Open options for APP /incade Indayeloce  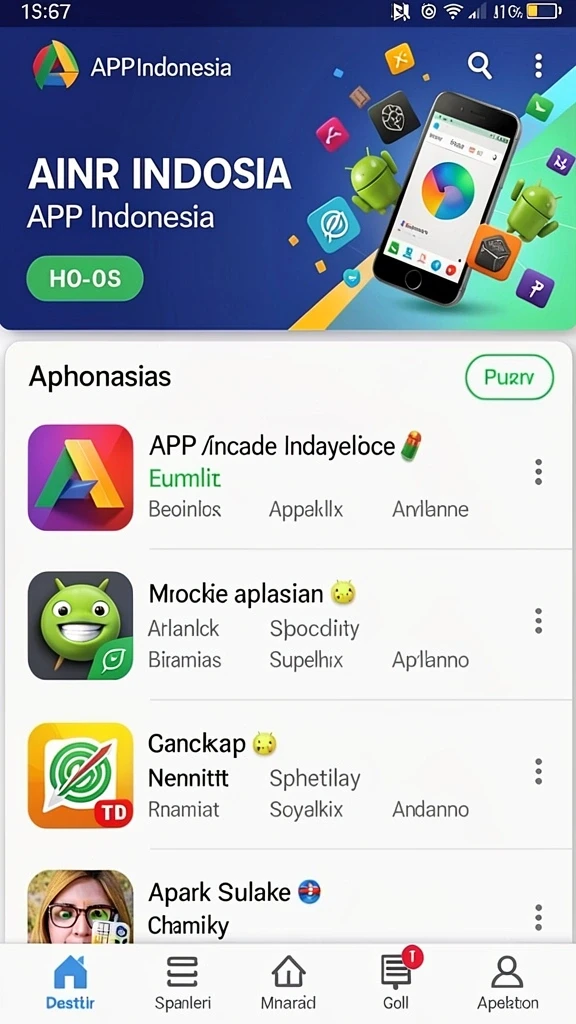(x=538, y=472)
